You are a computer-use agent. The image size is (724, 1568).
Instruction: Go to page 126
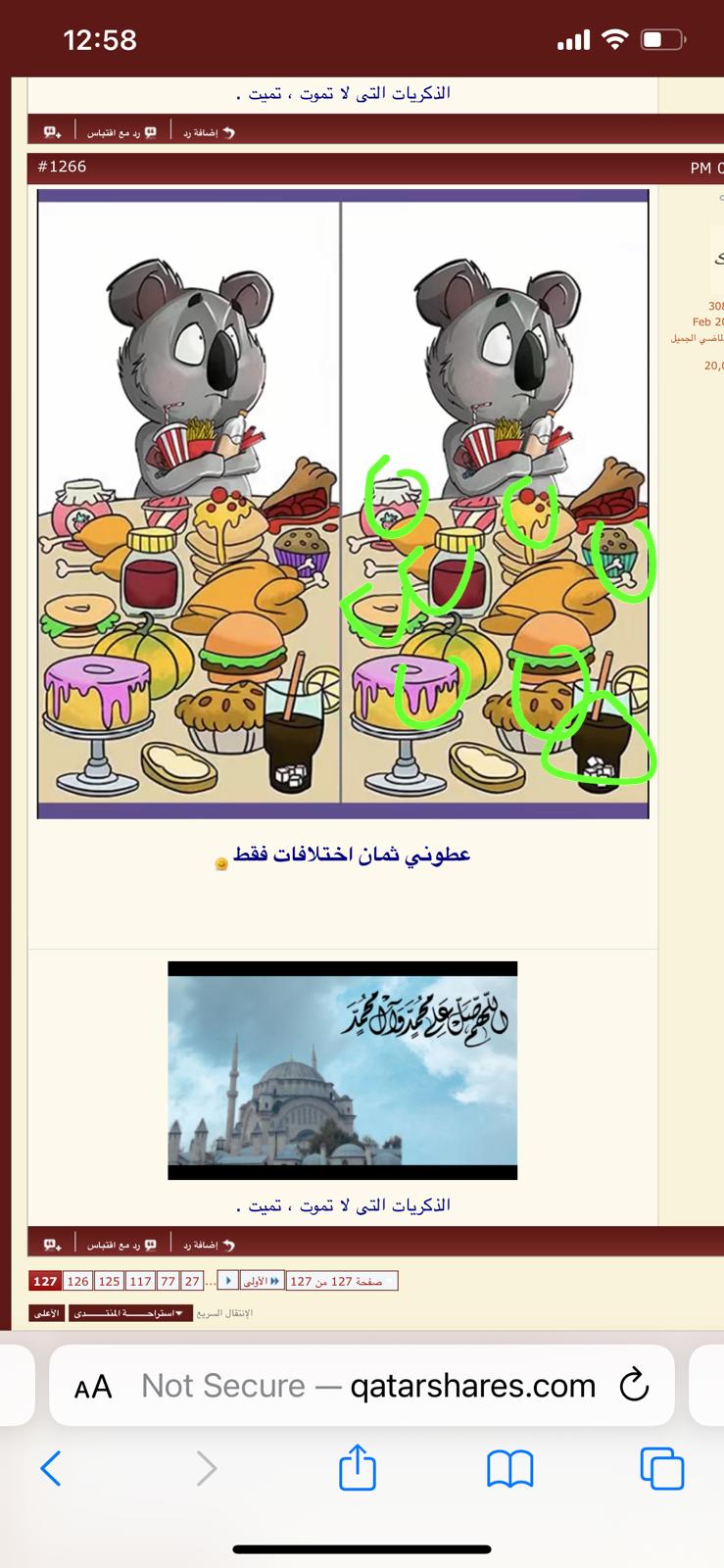pyautogui.click(x=77, y=1281)
